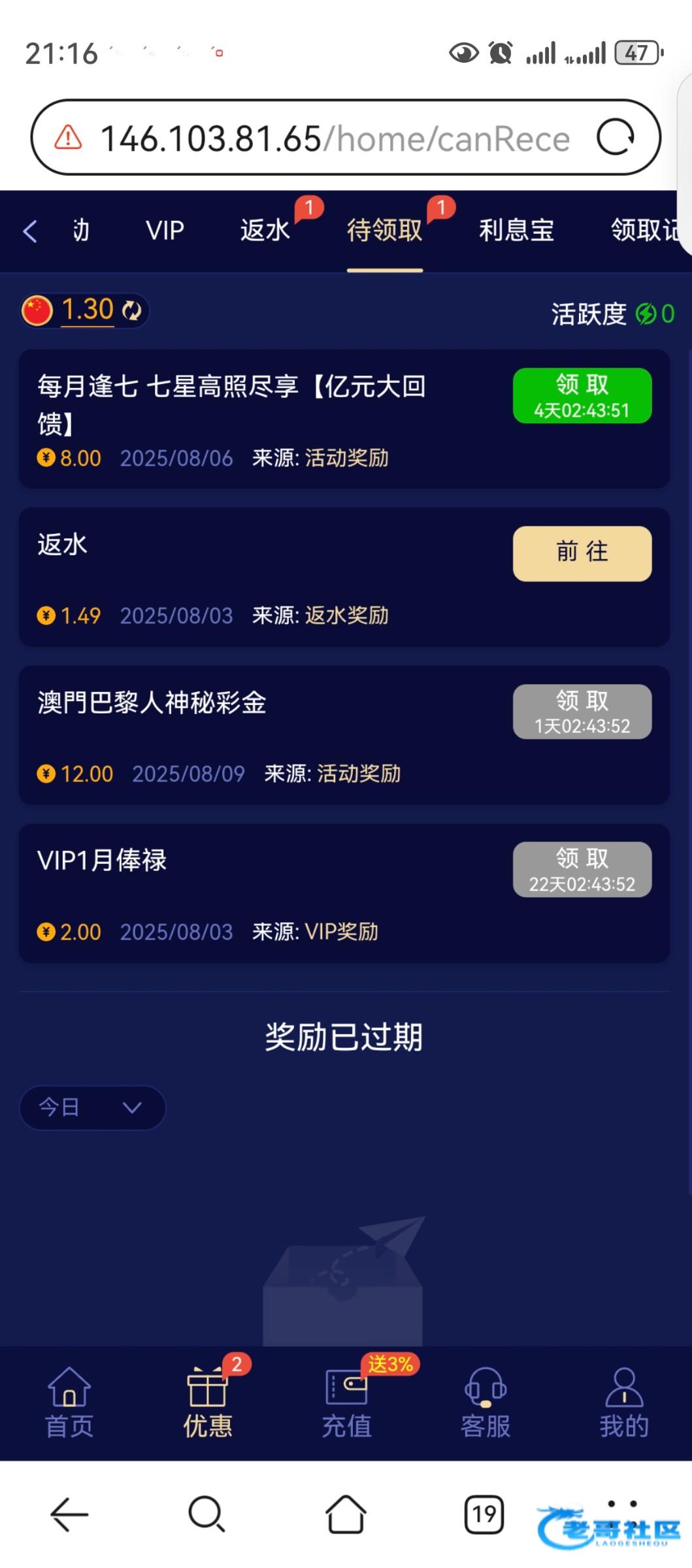Refresh the 1.30 balance
Image resolution: width=692 pixels, height=1568 pixels.
132,310
